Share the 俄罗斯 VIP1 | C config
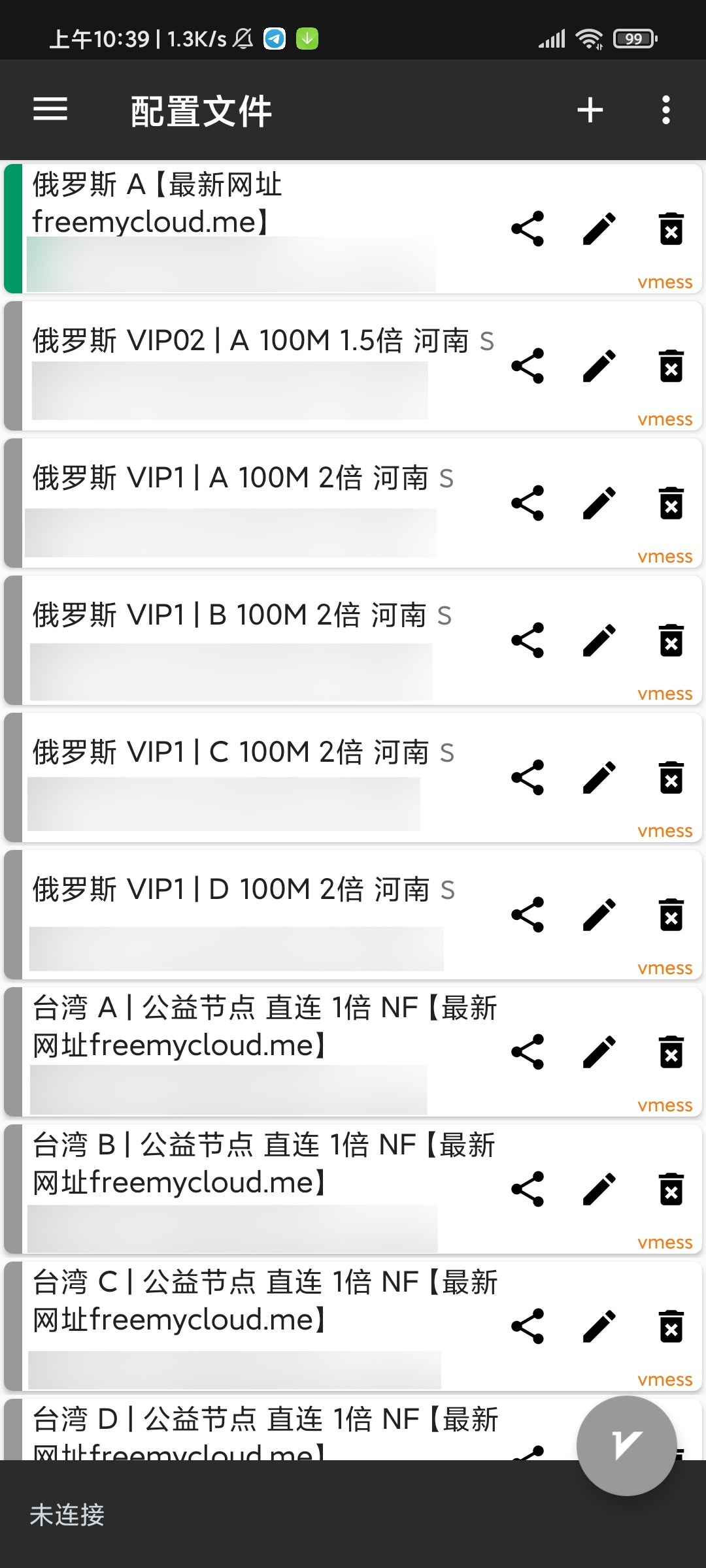Screen dimensions: 706x1568 [528, 777]
